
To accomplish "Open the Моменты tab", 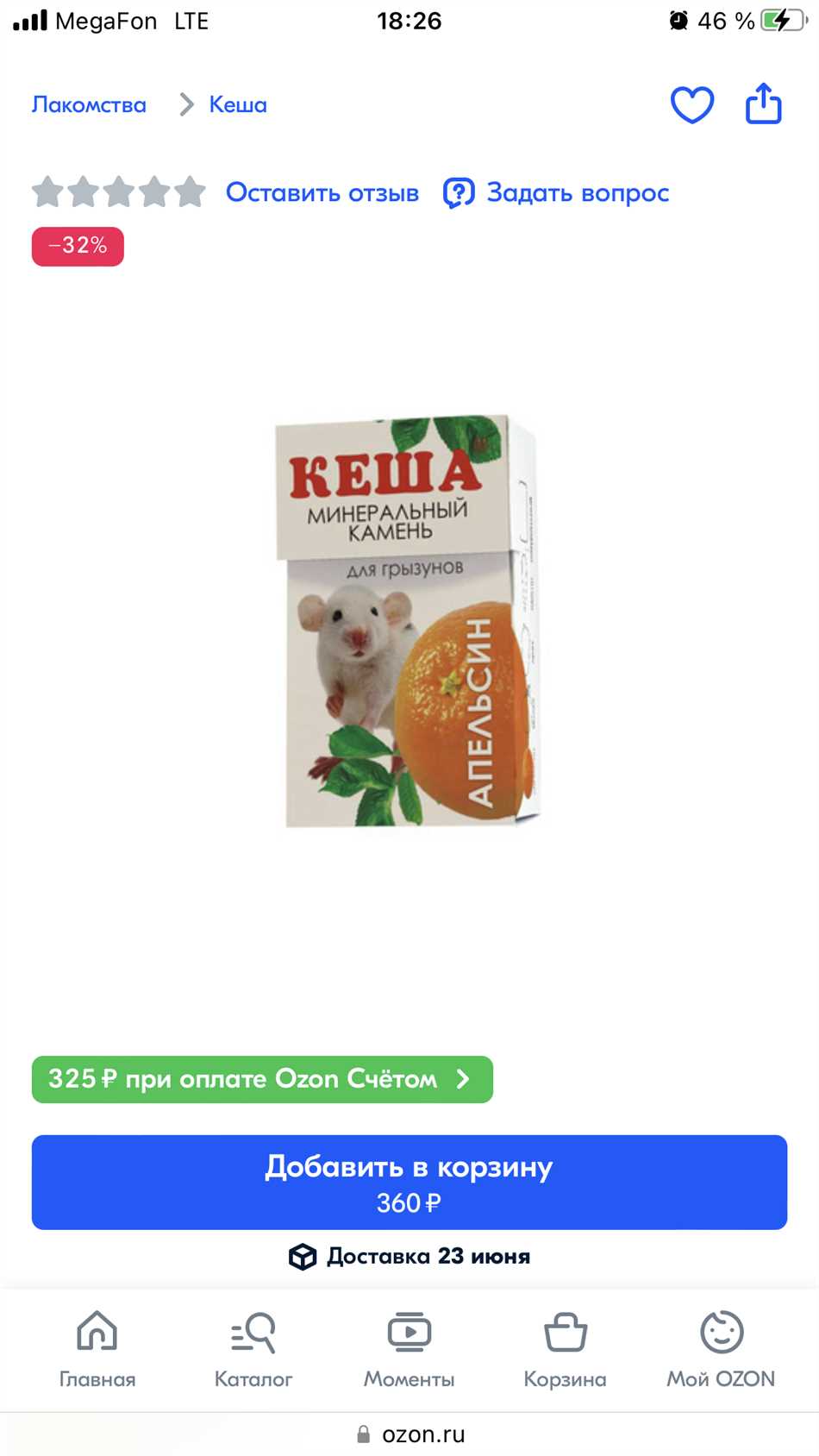I will 409,1349.
